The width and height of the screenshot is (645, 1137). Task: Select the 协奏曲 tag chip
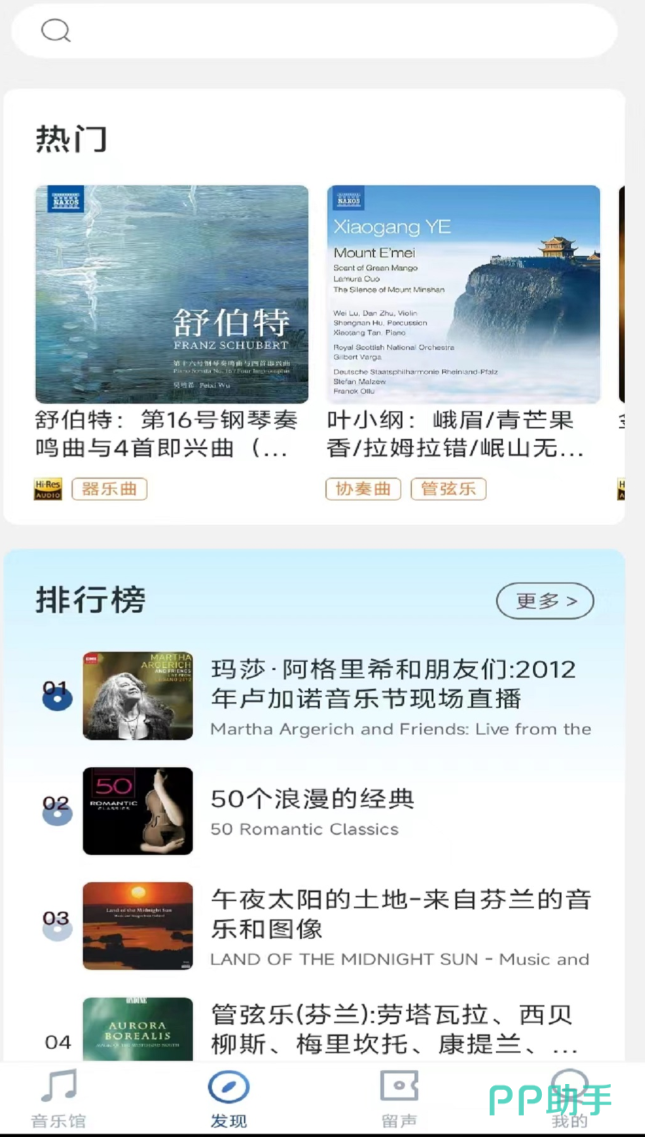363,489
